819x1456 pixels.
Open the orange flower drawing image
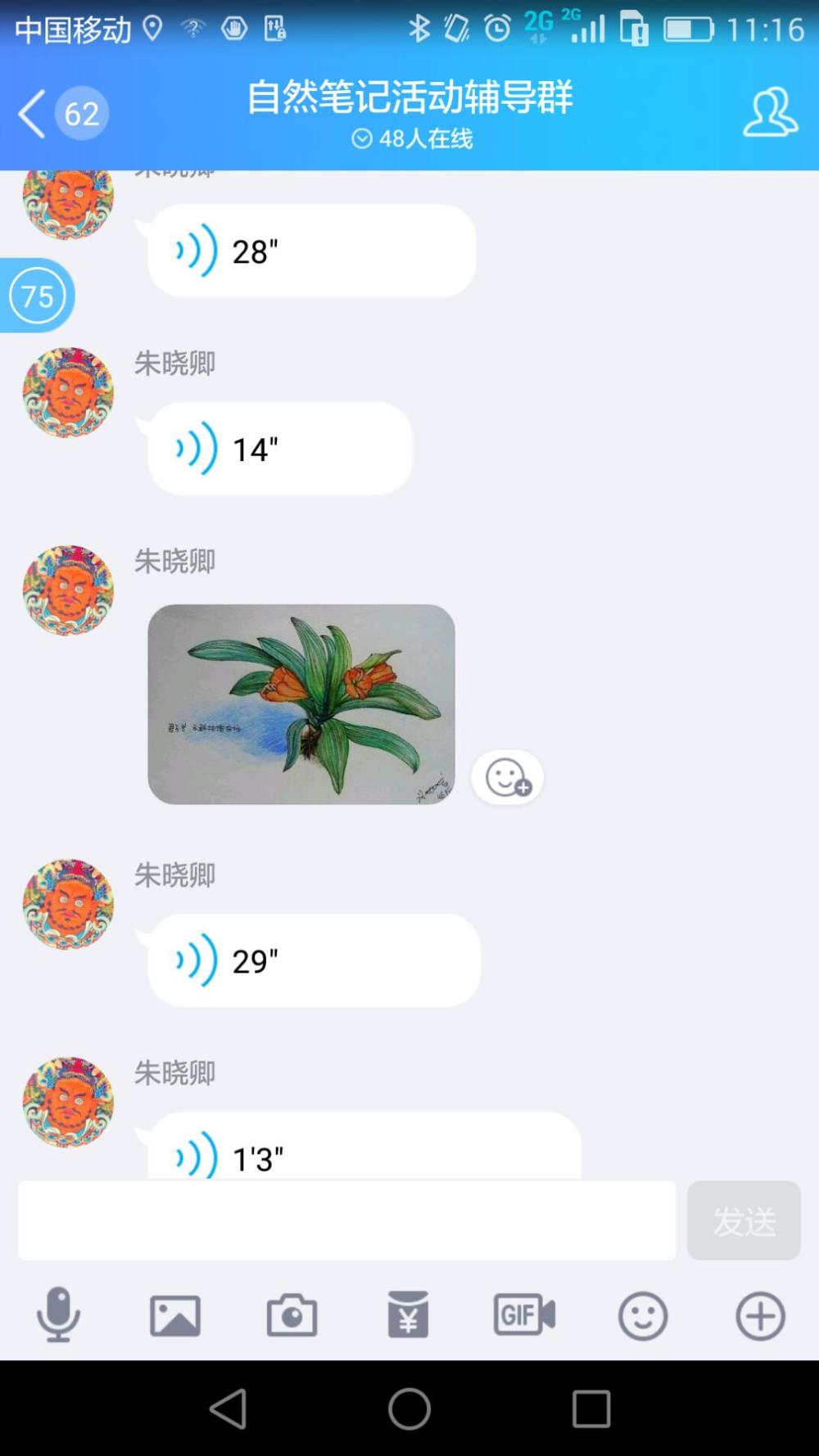(301, 704)
